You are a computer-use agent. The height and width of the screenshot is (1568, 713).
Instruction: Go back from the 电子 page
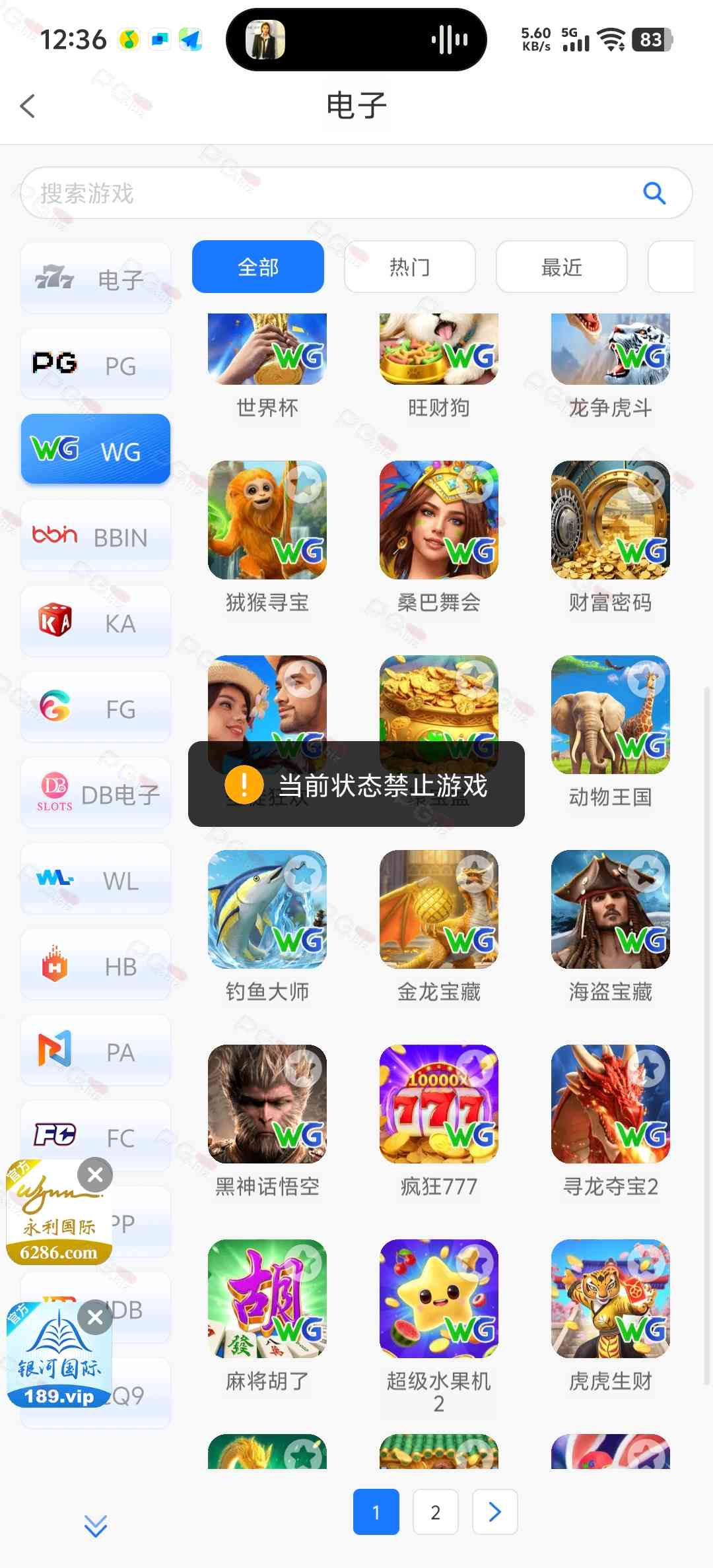[28, 106]
